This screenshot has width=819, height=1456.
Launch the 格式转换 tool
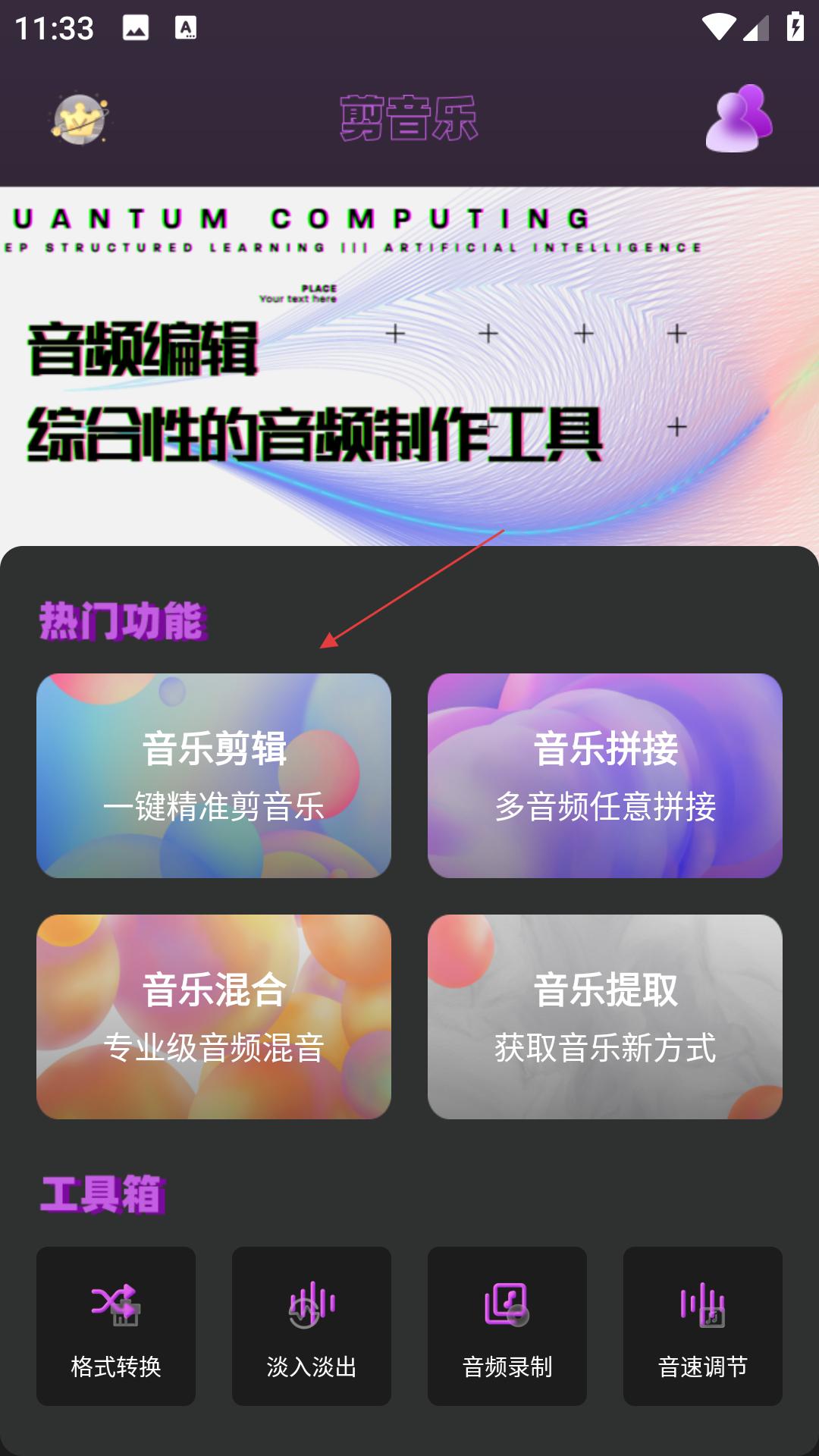(116, 1326)
